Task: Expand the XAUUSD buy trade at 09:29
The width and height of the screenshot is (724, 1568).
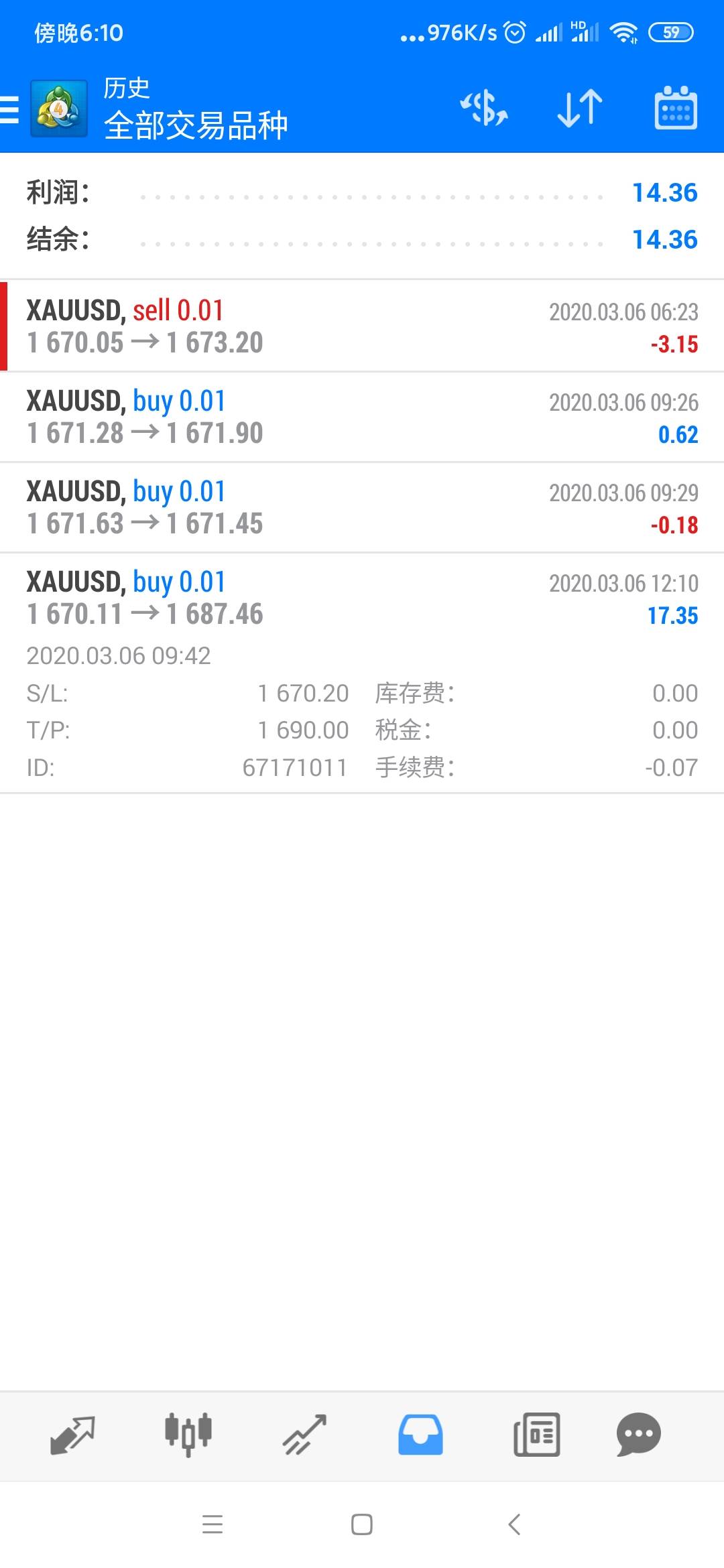Action: pyautogui.click(x=362, y=507)
